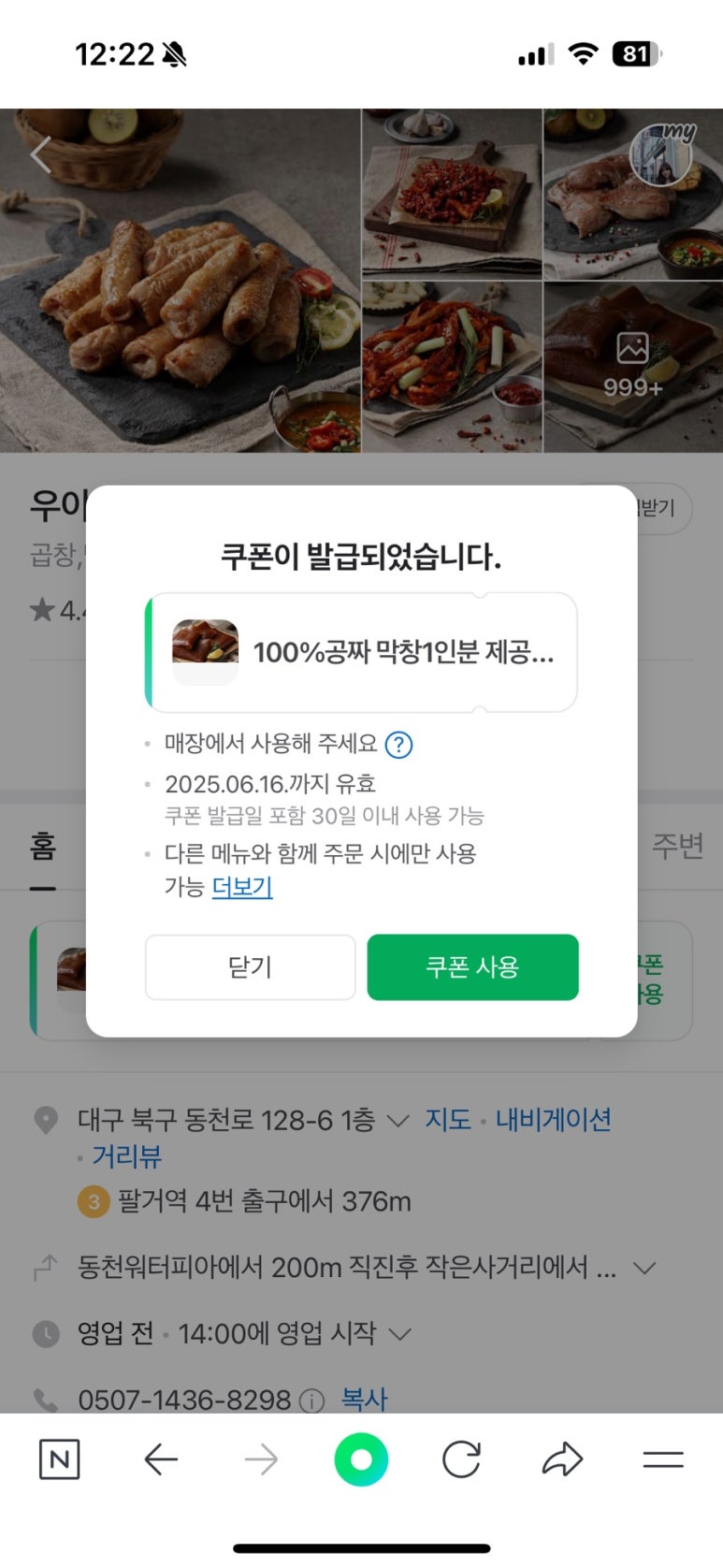The image size is (723, 1568).
Task: Open 거리뷰 street view
Action: coord(127,1157)
